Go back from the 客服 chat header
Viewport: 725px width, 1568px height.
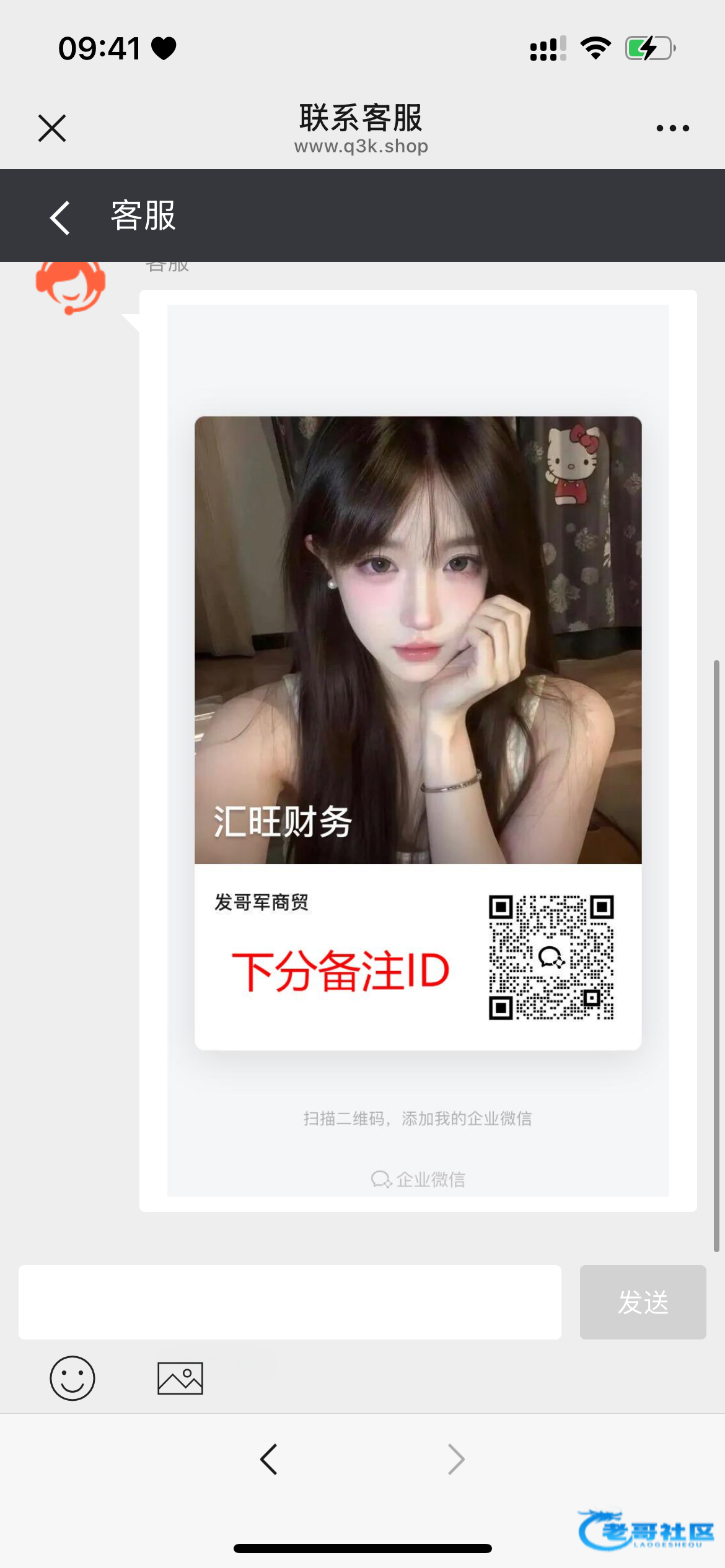pos(60,217)
